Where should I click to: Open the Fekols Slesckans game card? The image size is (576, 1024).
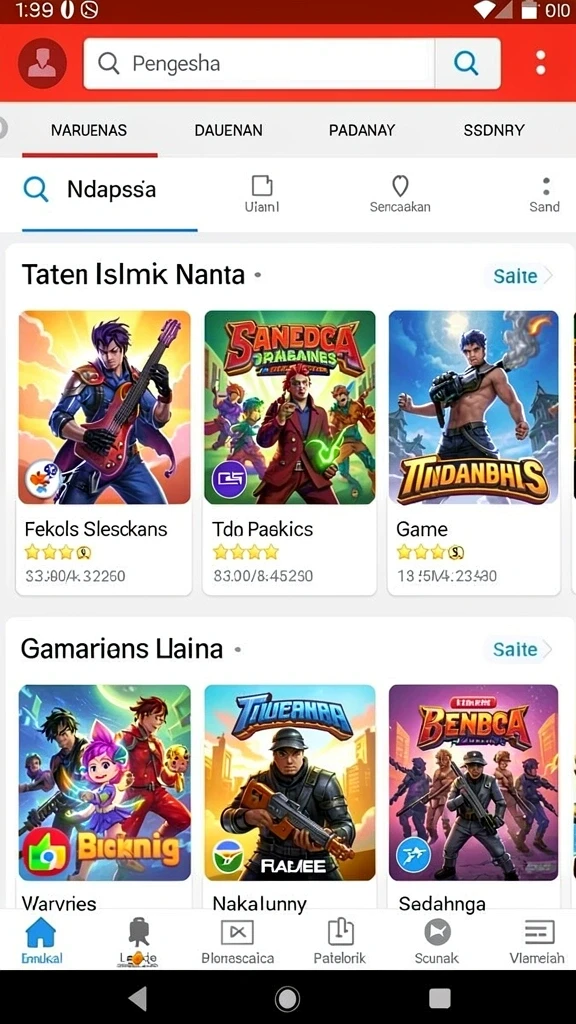pyautogui.click(x=104, y=452)
